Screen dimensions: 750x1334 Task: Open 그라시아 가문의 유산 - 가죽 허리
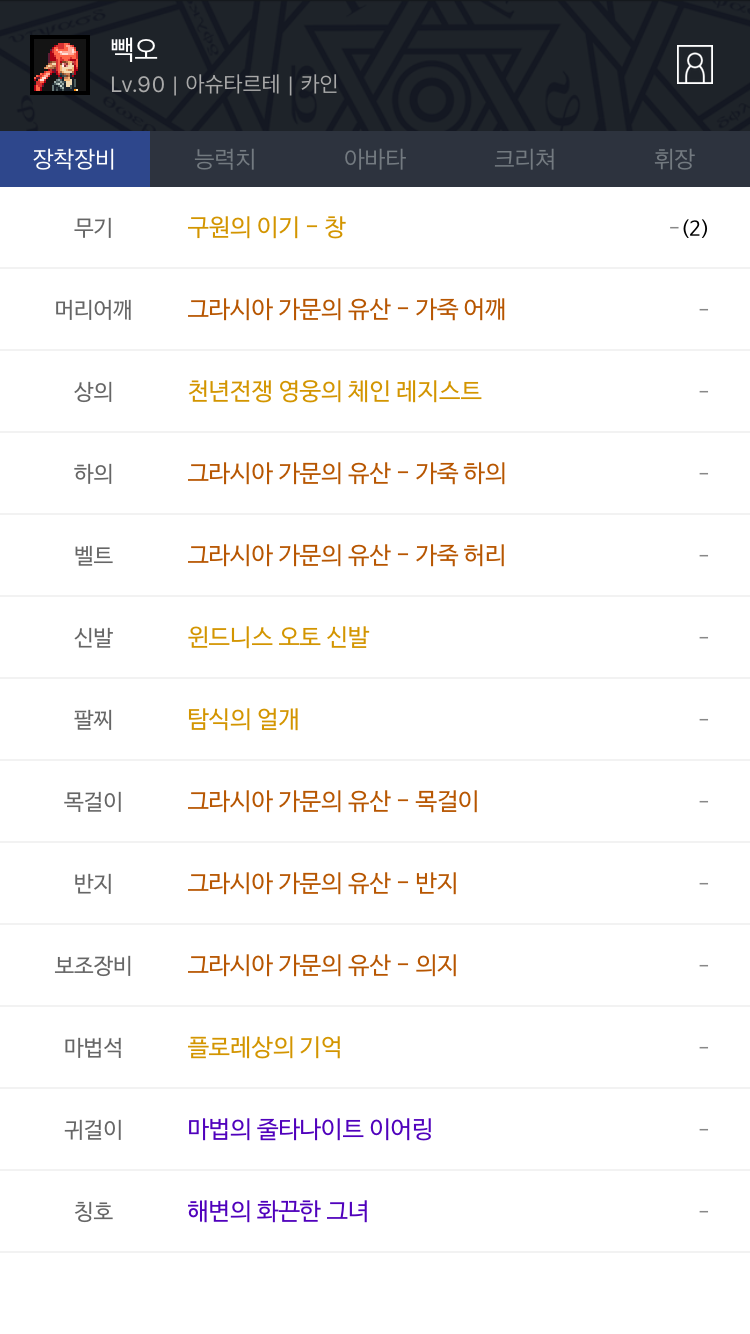pos(347,555)
